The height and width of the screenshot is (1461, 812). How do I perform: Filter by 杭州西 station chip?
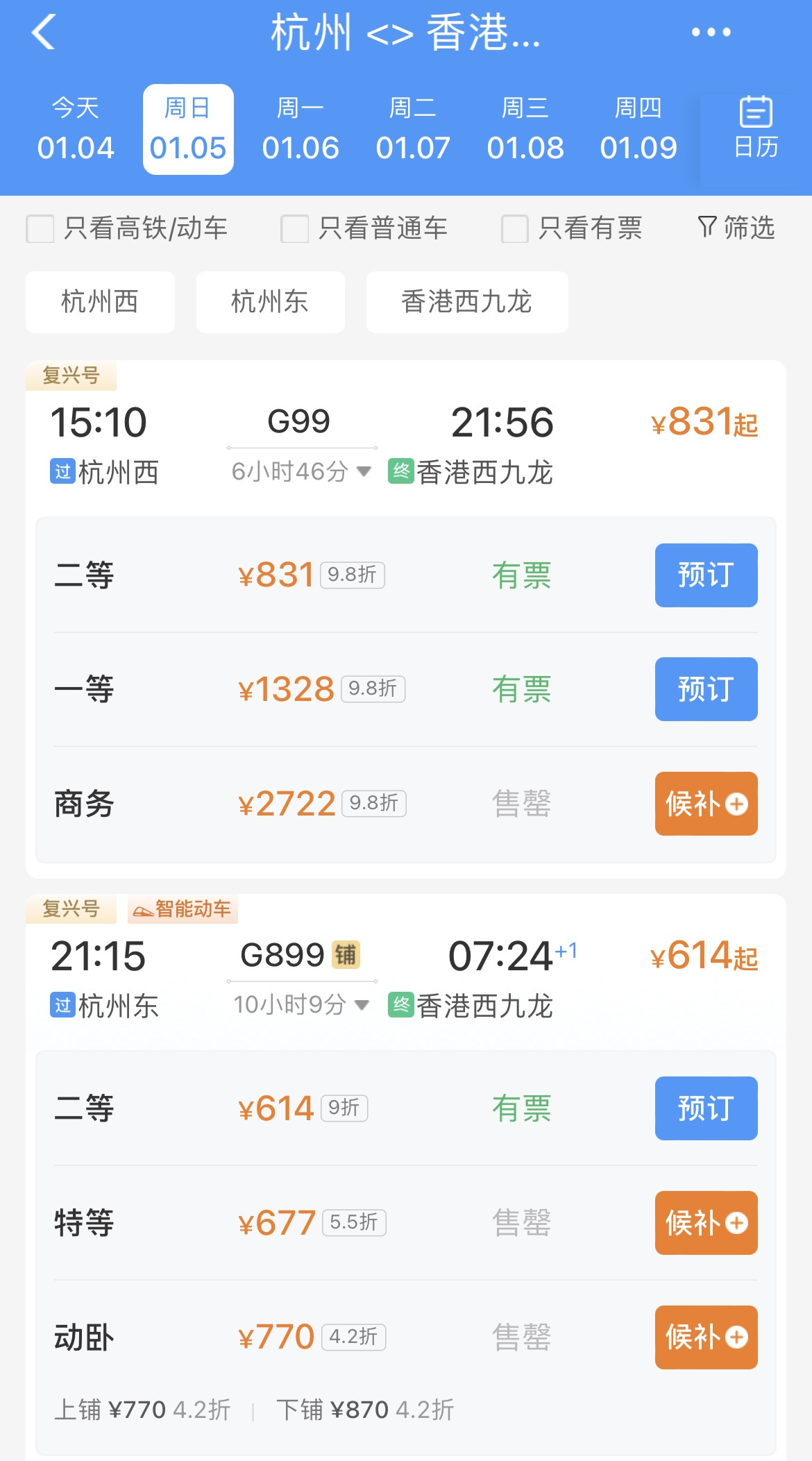[x=100, y=302]
